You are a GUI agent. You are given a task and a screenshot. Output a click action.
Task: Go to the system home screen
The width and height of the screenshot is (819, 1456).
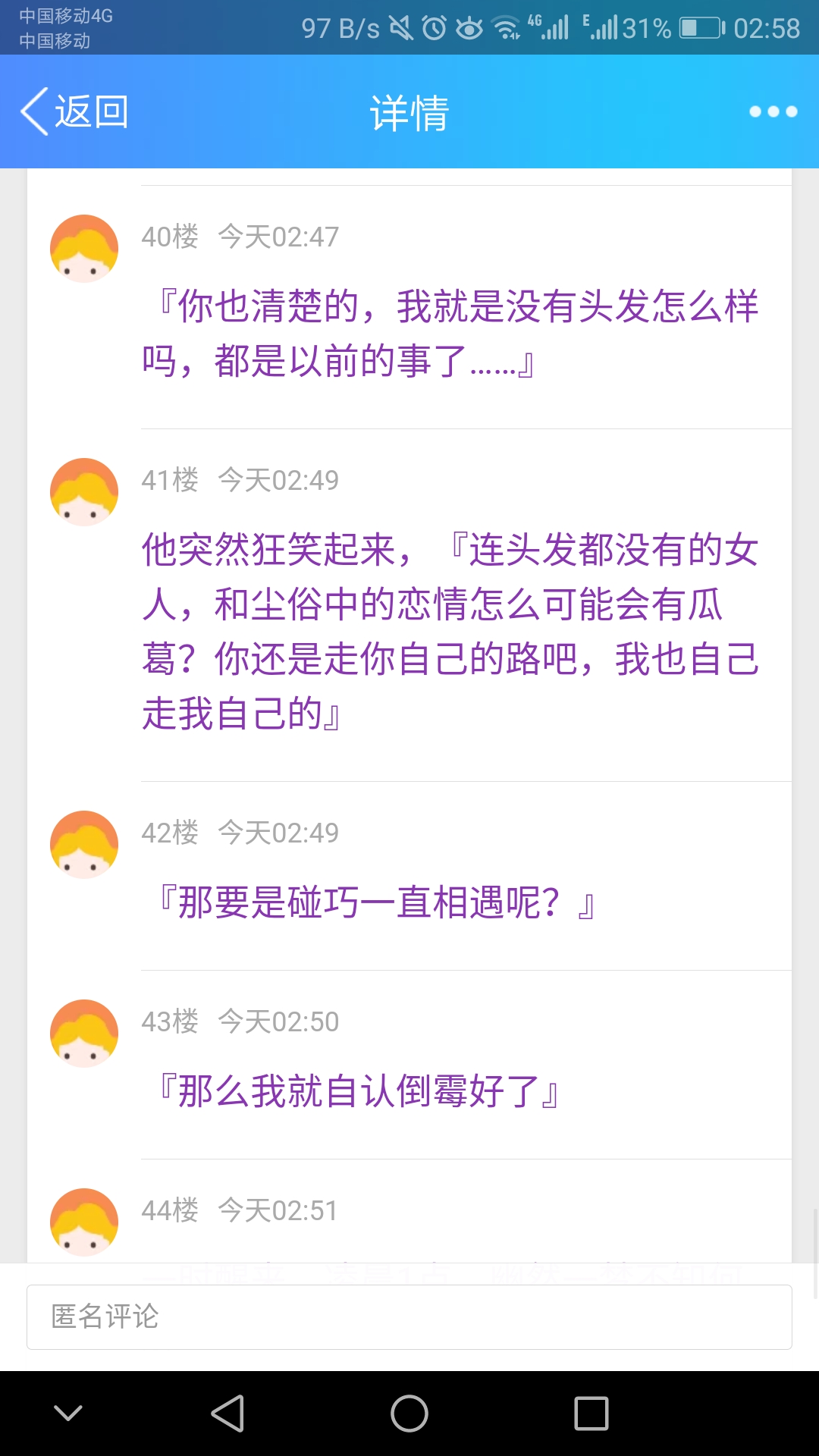click(x=409, y=1414)
